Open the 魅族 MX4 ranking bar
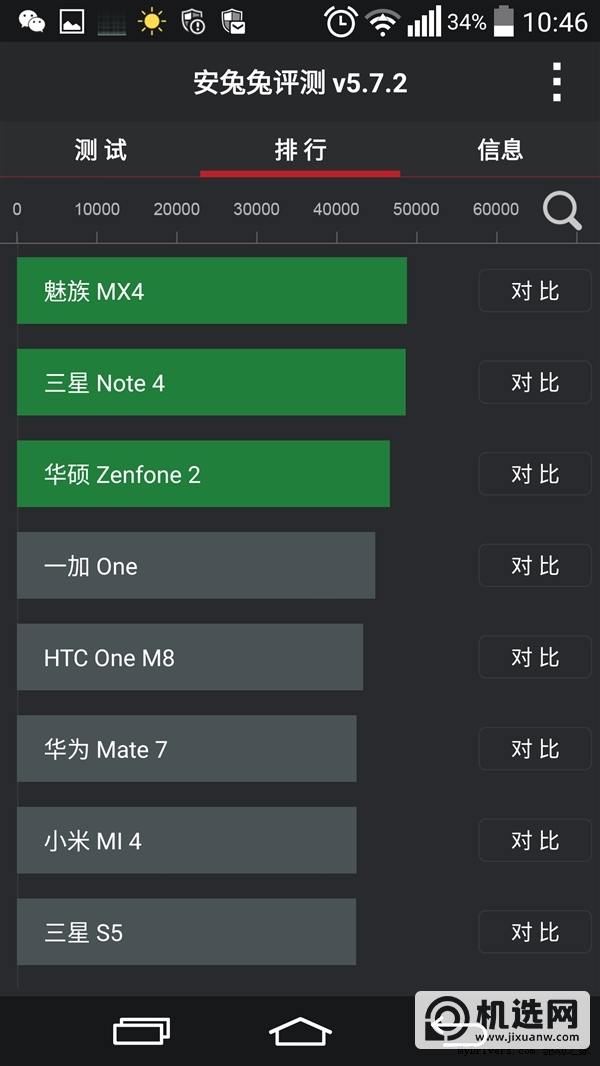600x1066 pixels. coord(212,290)
